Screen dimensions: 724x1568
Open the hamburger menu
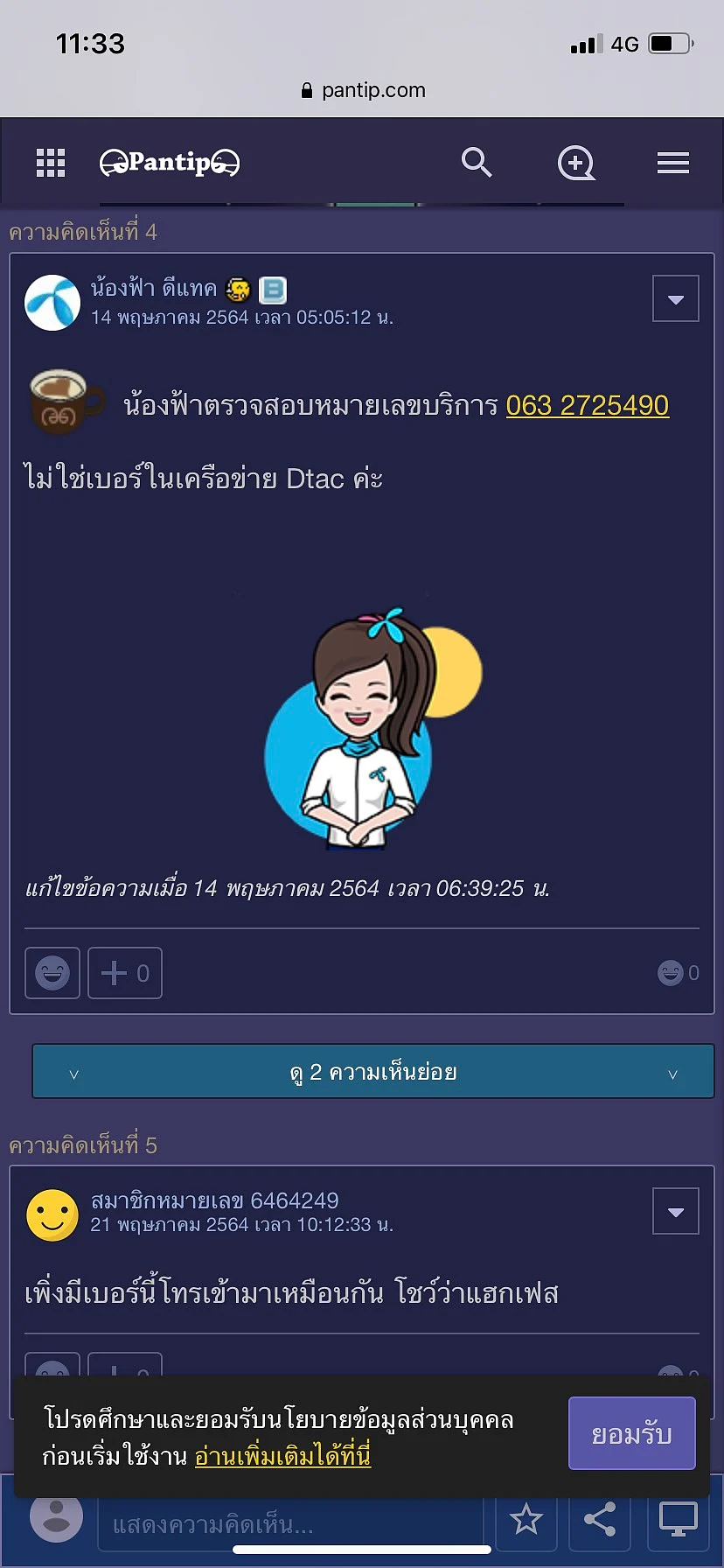pyautogui.click(x=672, y=163)
